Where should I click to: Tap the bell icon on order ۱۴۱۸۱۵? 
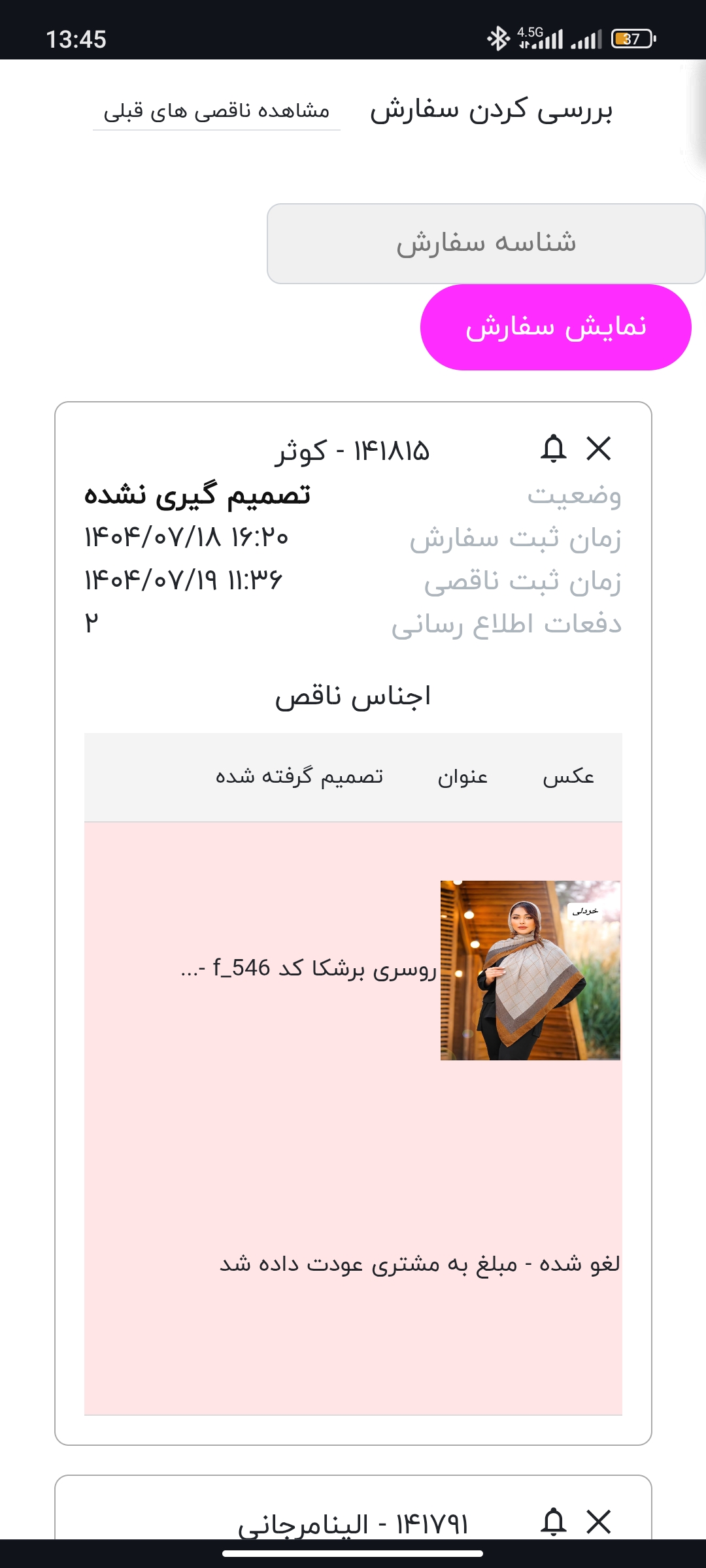tap(553, 449)
